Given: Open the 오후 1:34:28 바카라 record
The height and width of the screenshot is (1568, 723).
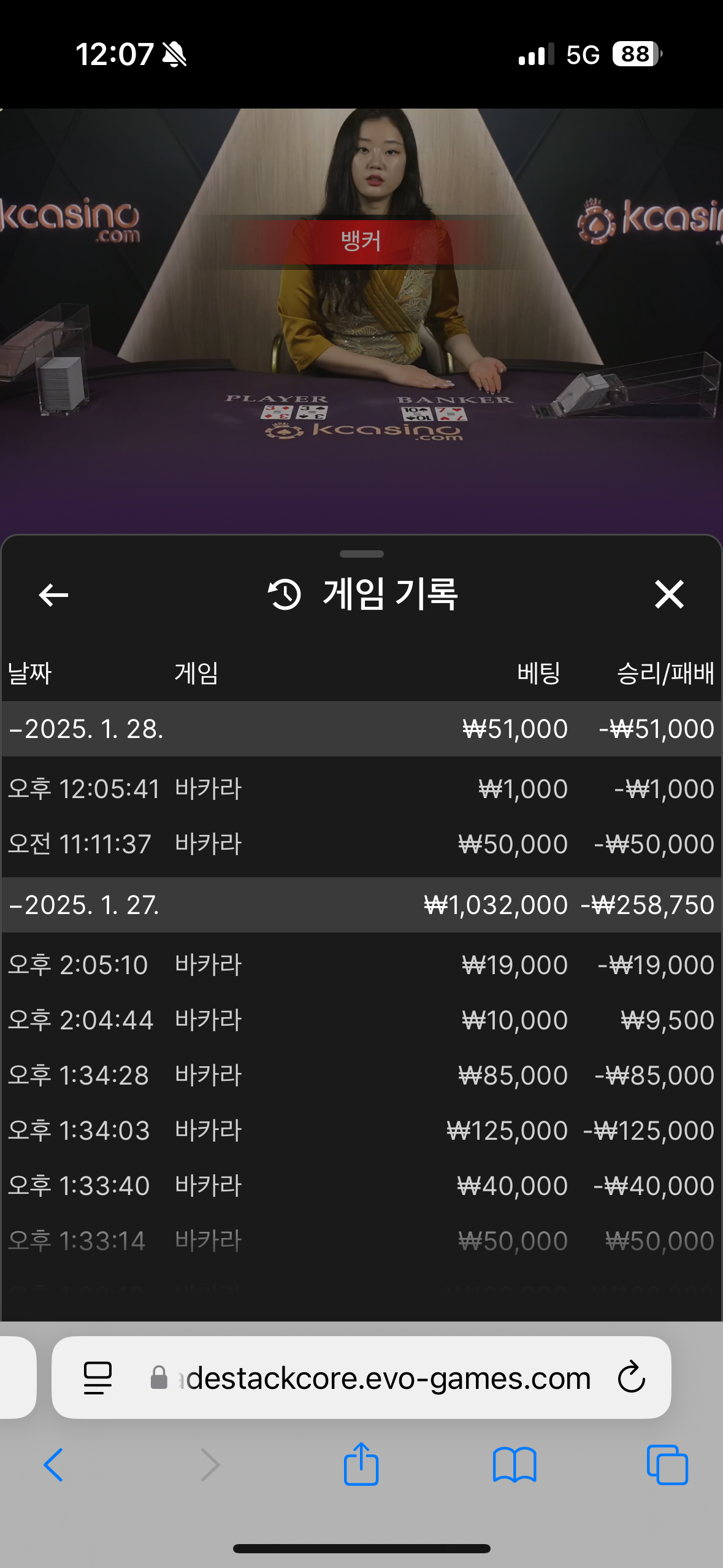Looking at the screenshot, I should coord(361,1075).
